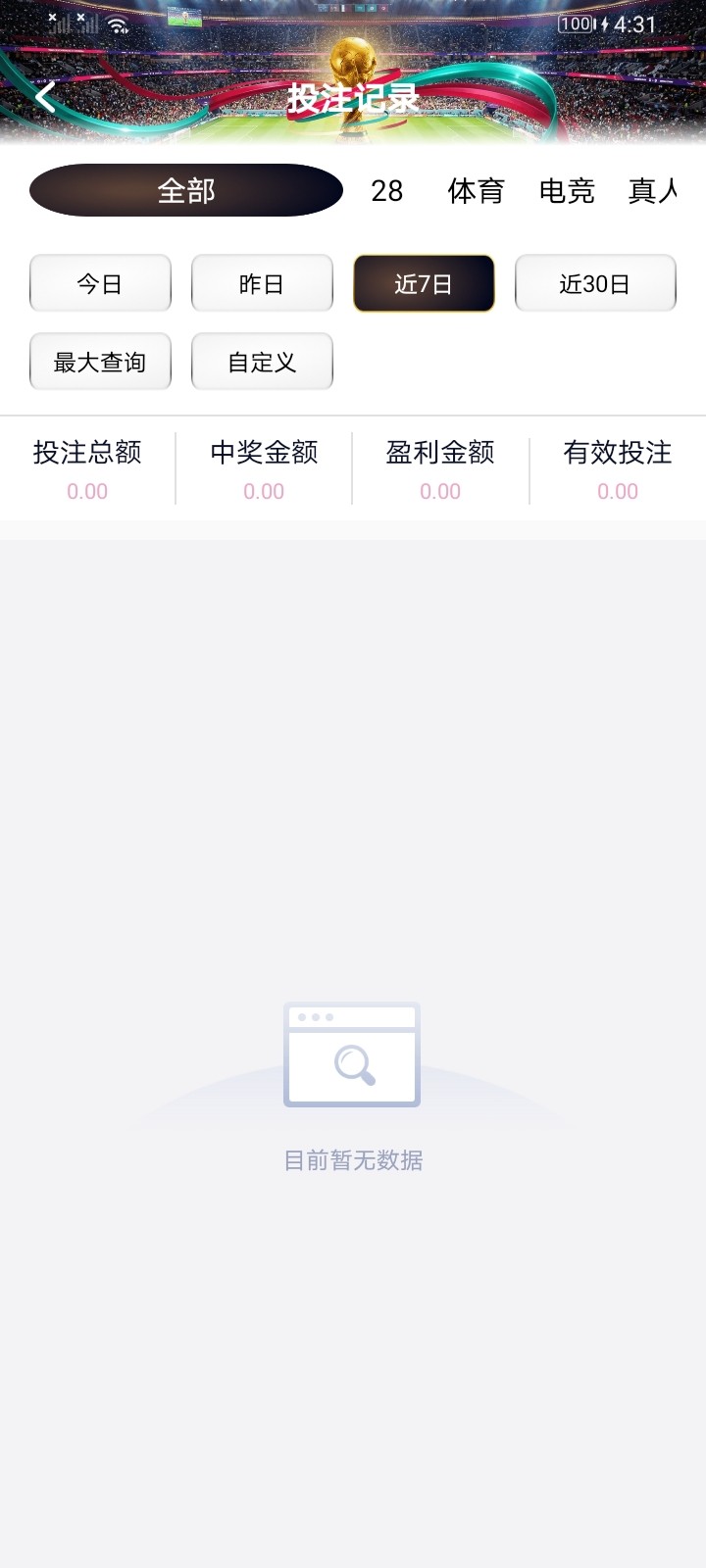Click the 28 category label
Screen dimensions: 706x1568
point(386,192)
